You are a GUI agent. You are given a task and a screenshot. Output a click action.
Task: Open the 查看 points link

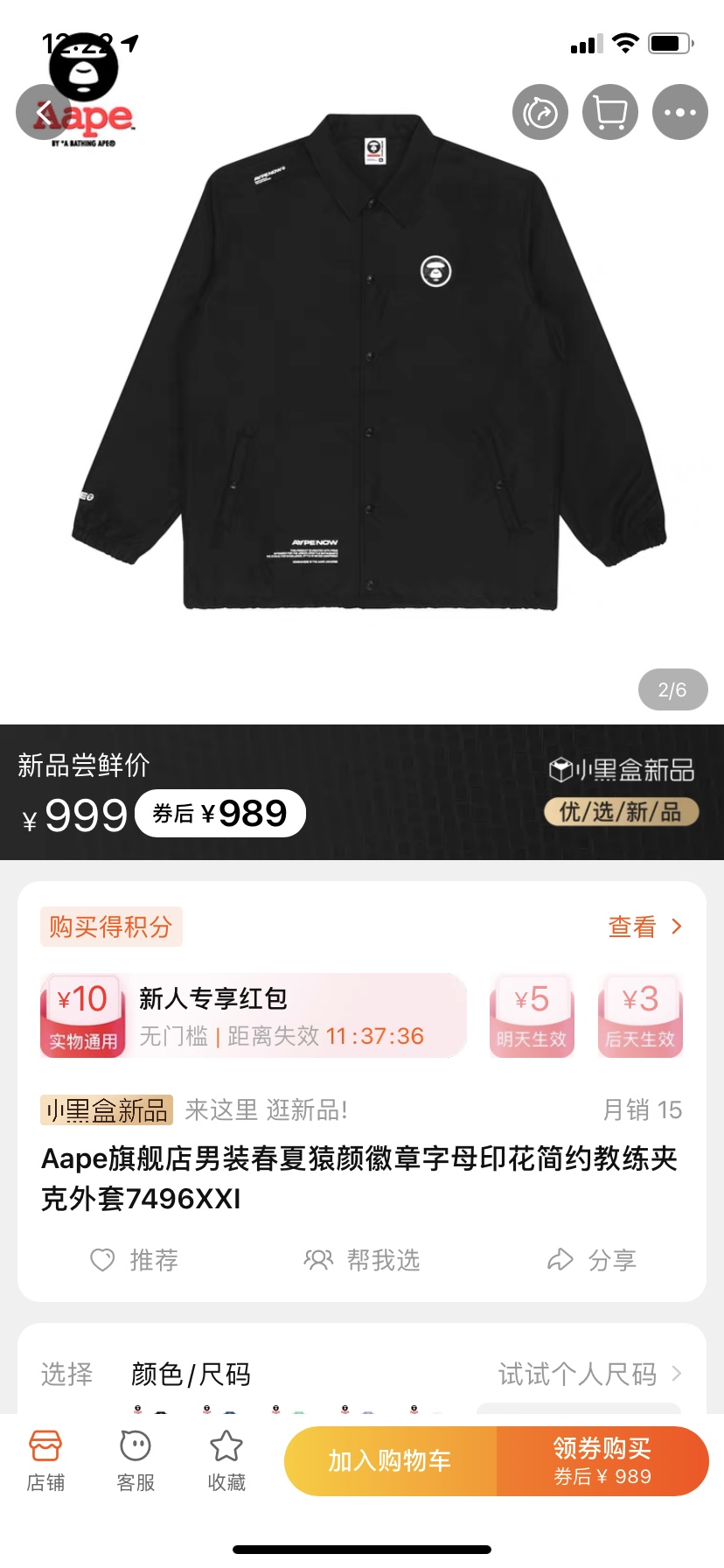pyautogui.click(x=644, y=927)
